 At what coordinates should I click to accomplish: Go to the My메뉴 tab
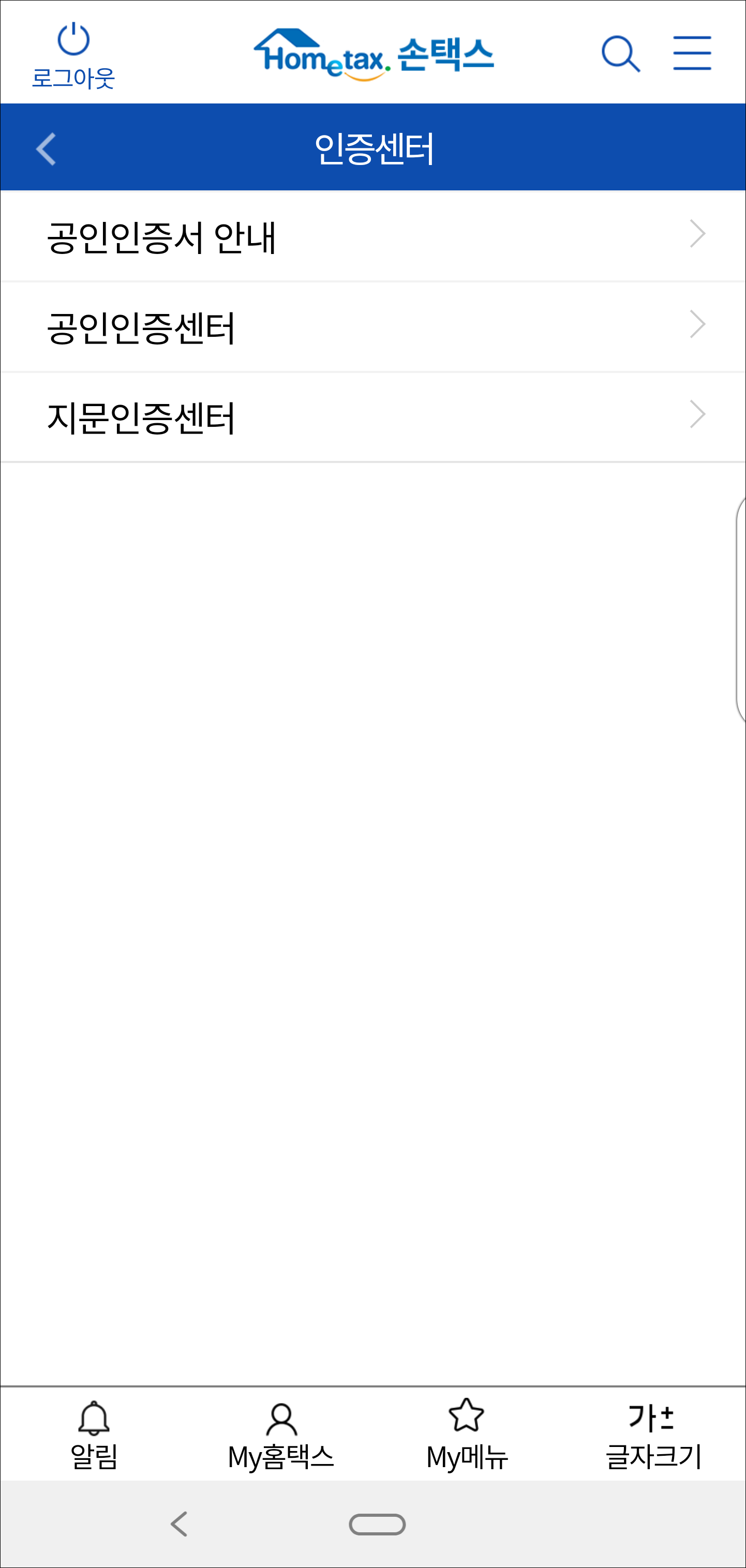pos(467,1435)
